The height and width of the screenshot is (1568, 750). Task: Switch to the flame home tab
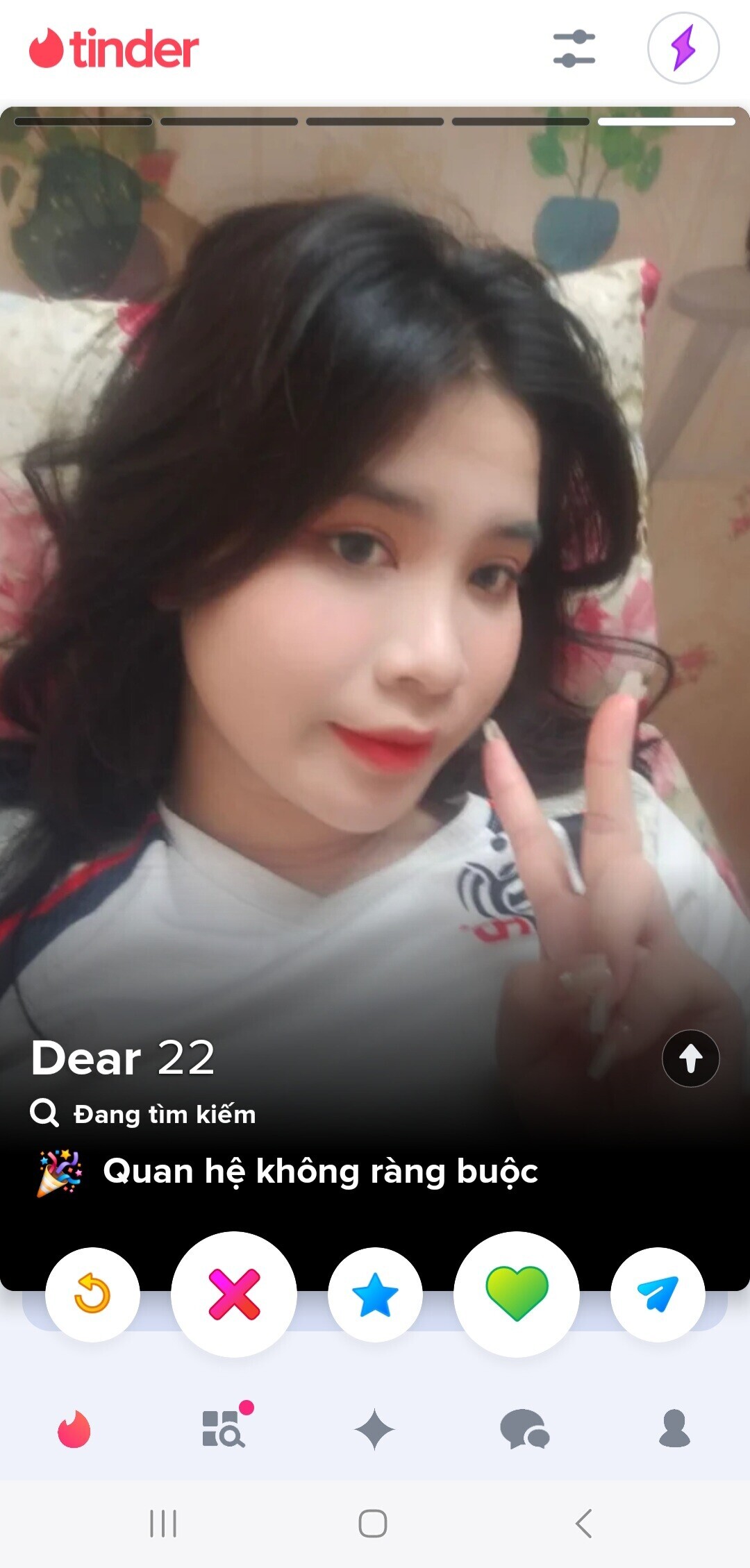(74, 1429)
